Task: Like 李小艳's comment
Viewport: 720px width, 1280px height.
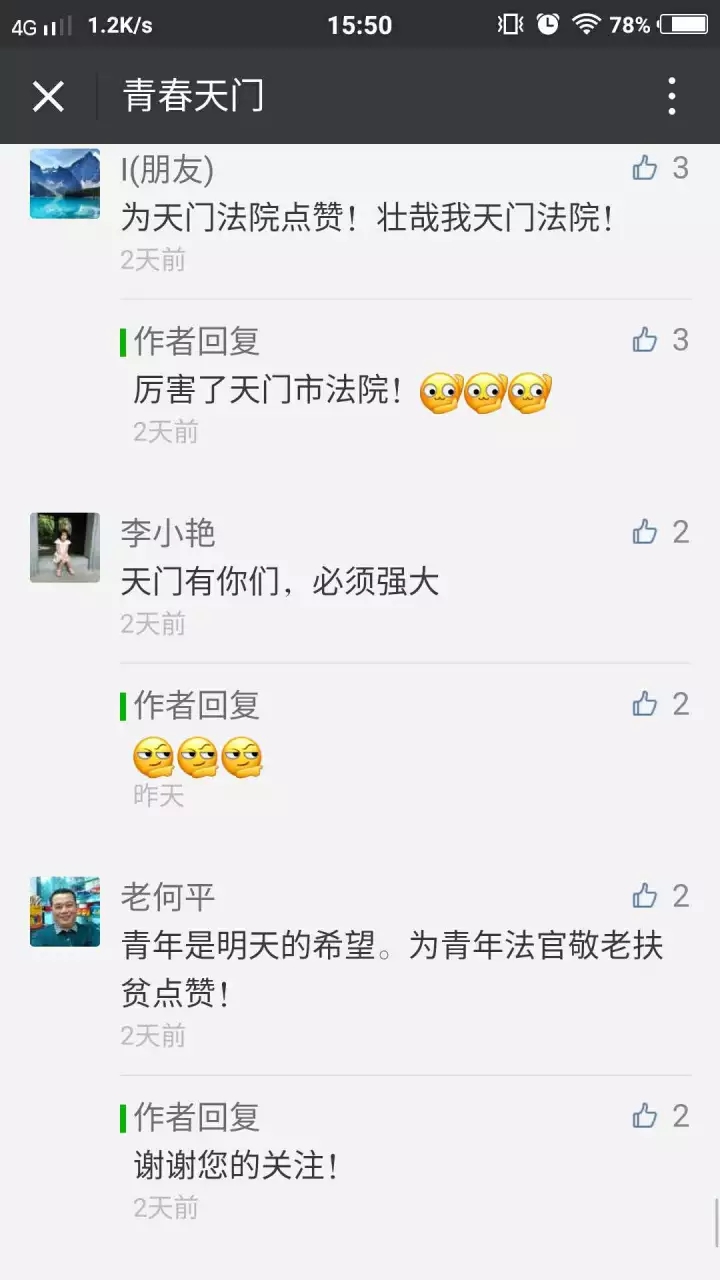Action: coord(646,532)
